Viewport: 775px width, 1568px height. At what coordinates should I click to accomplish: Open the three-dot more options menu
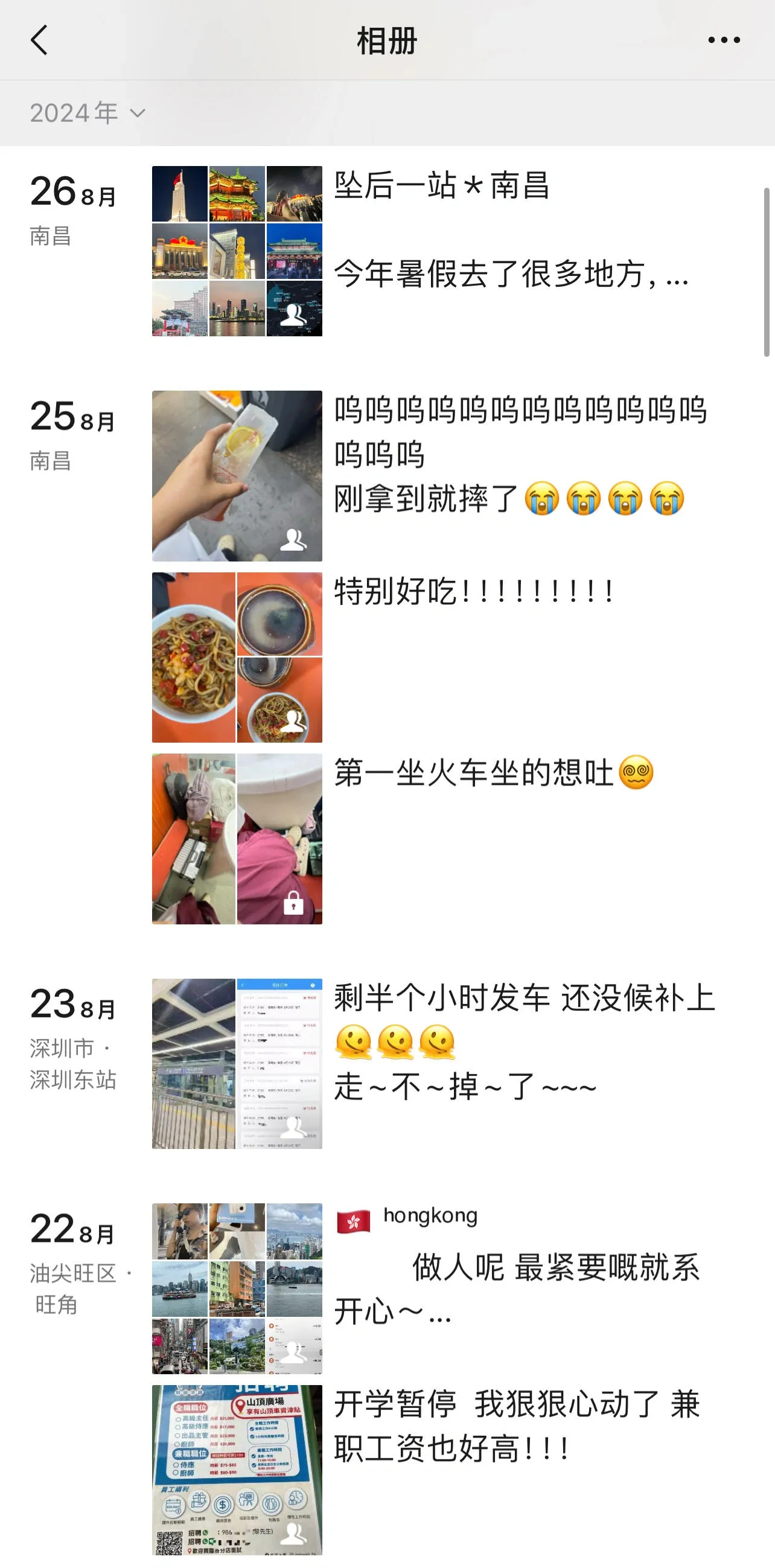click(723, 40)
